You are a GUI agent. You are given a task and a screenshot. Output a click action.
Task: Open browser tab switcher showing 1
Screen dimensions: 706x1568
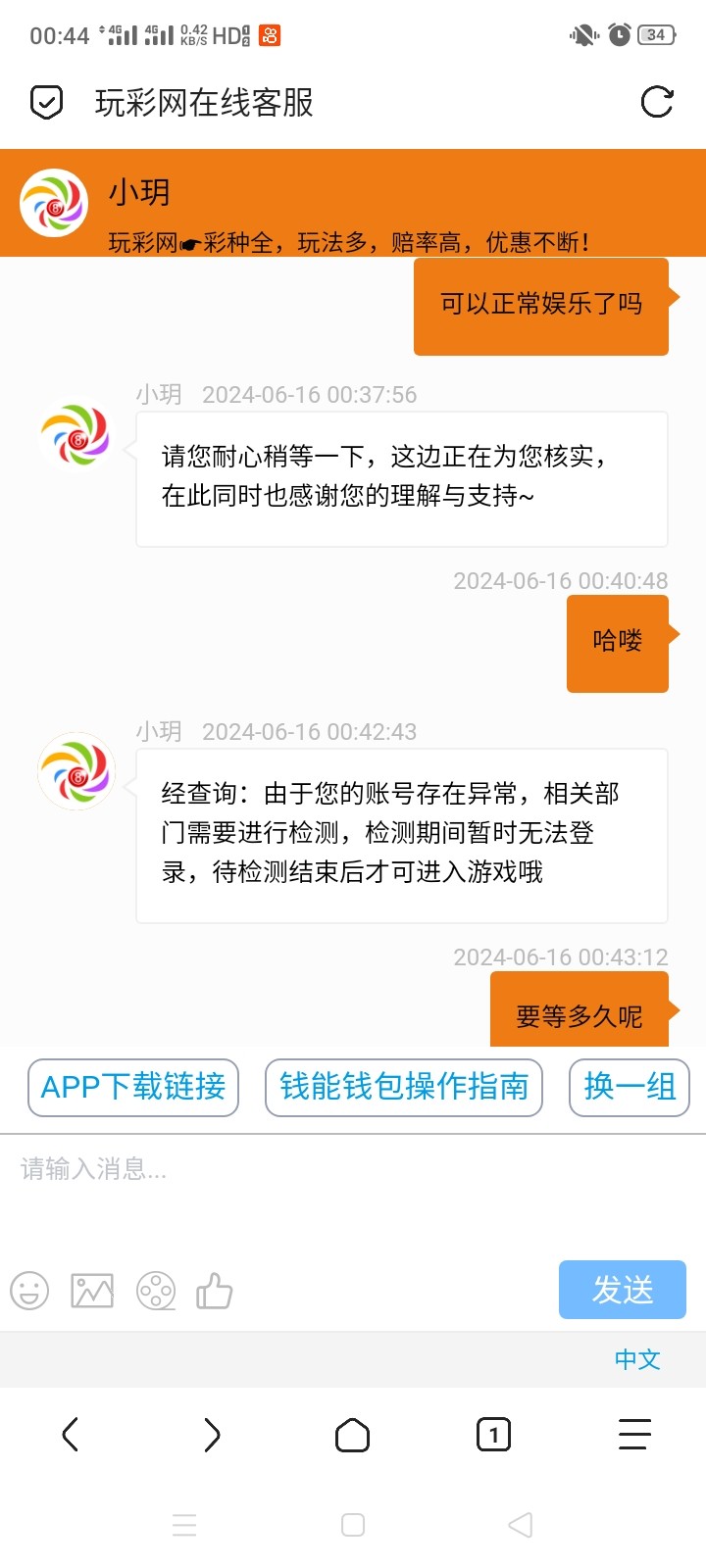[493, 1434]
